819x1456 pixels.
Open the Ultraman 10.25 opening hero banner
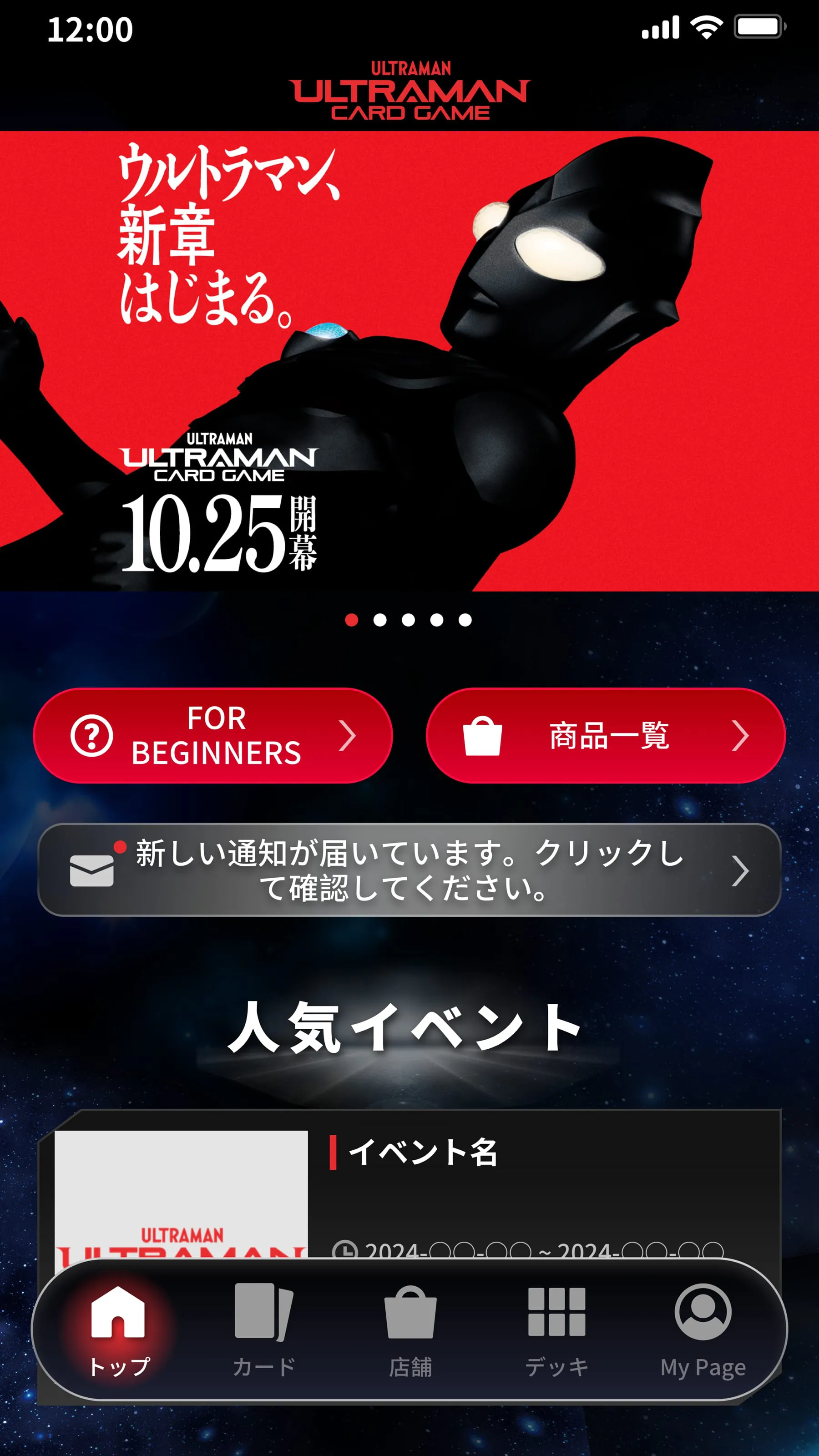coord(409,362)
